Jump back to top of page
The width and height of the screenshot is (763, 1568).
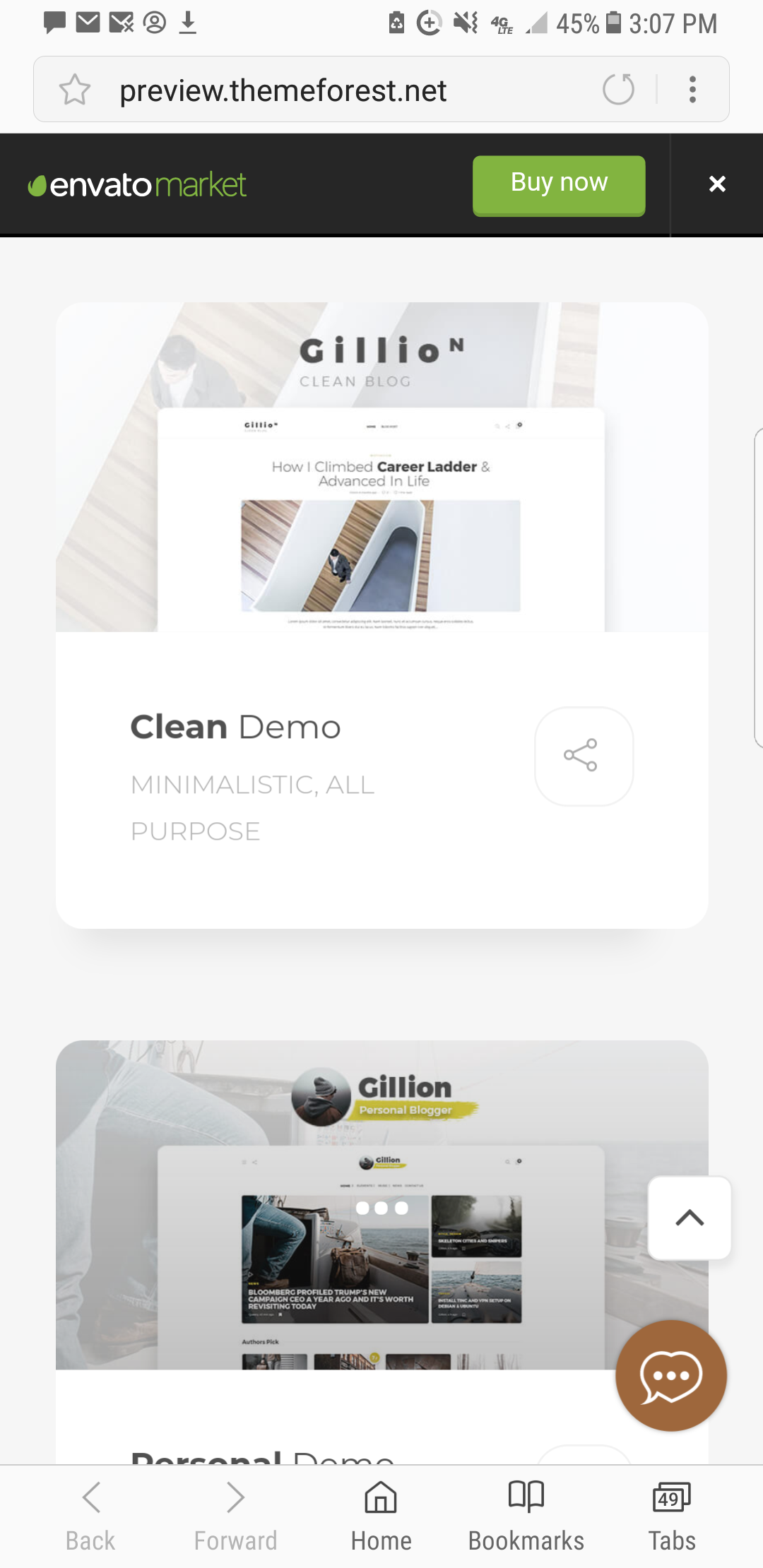(690, 1218)
